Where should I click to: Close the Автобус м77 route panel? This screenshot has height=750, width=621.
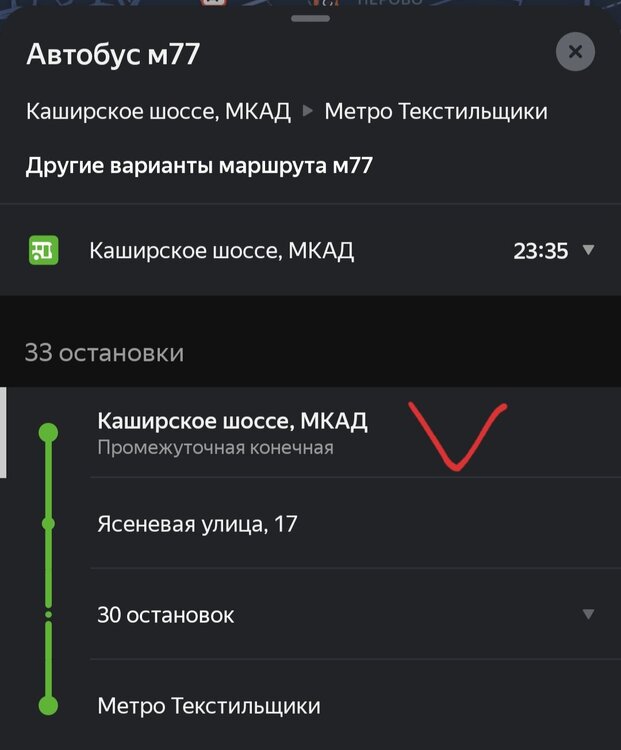[575, 52]
